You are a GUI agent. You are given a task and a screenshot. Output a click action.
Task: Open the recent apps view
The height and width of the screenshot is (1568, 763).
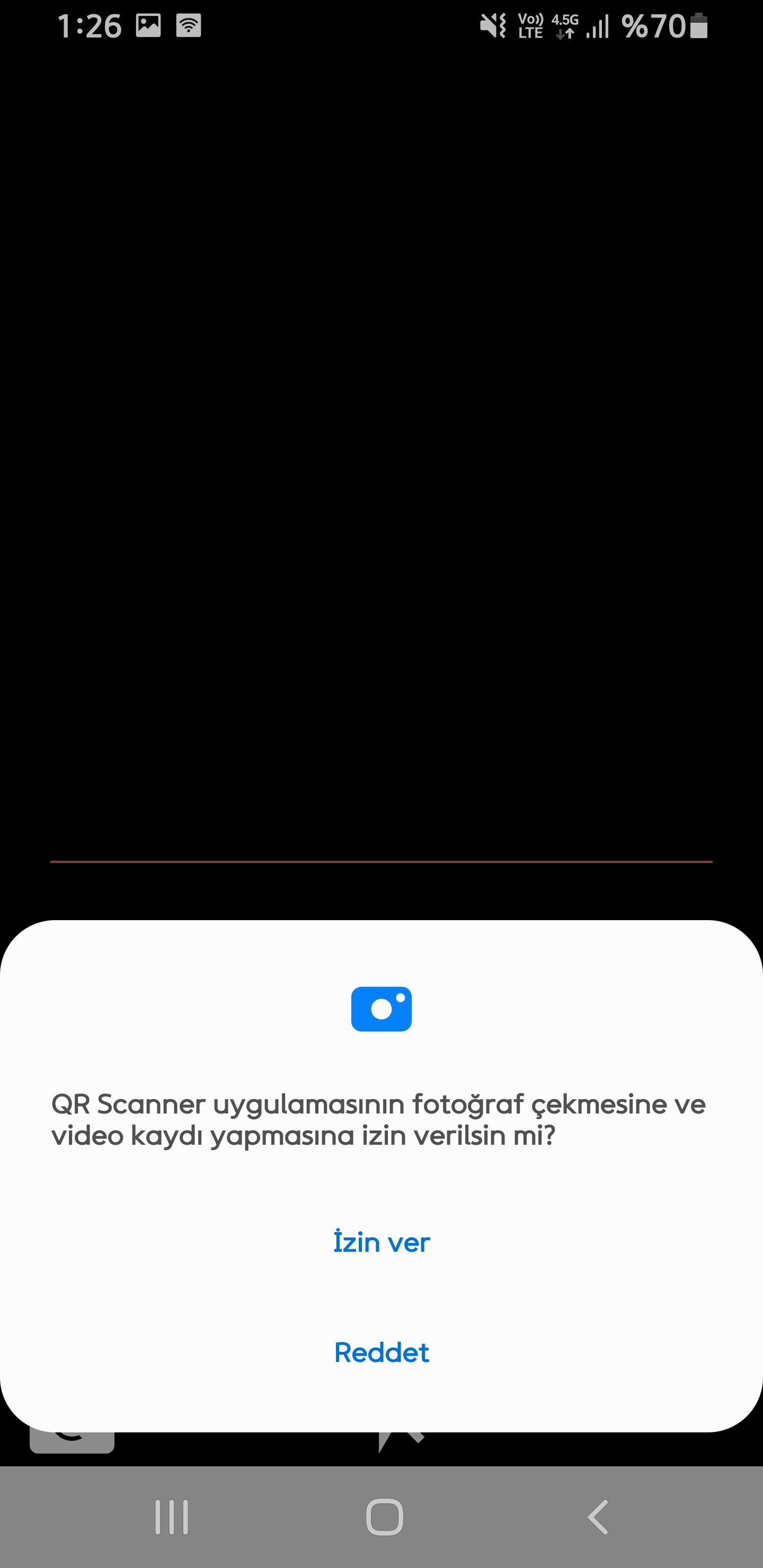point(172,1516)
